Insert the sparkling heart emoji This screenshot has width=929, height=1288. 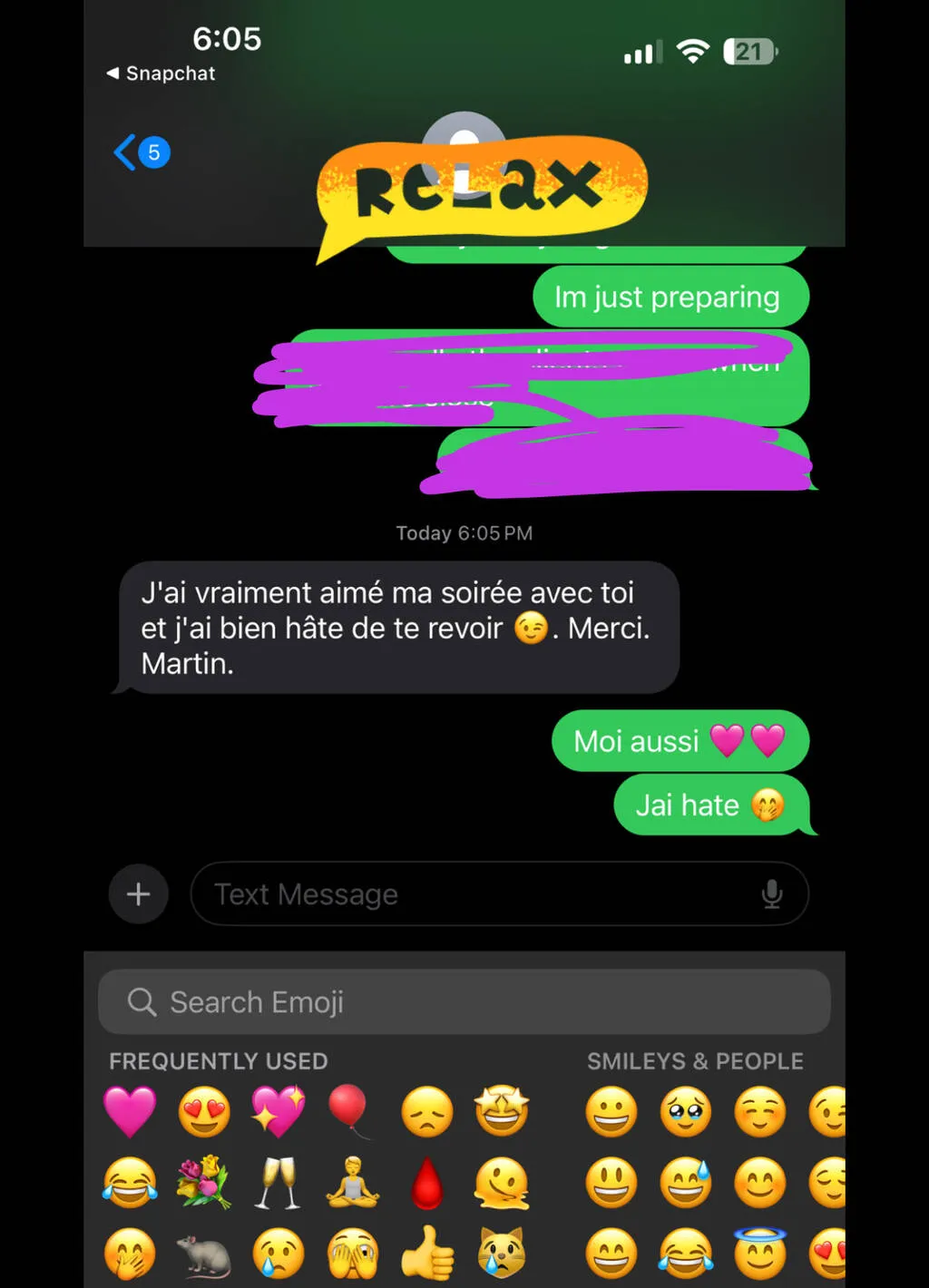[x=279, y=1111]
